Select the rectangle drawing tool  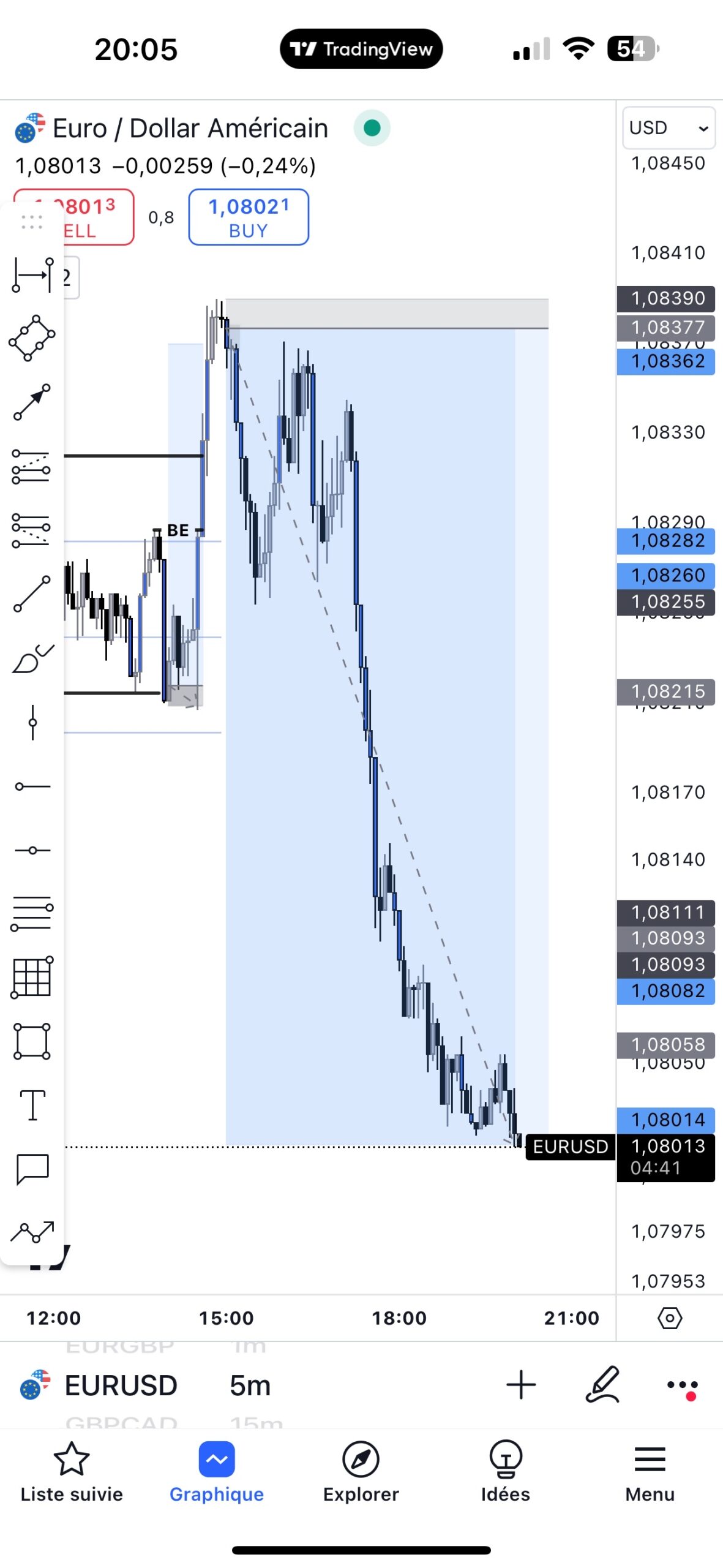(32, 1041)
